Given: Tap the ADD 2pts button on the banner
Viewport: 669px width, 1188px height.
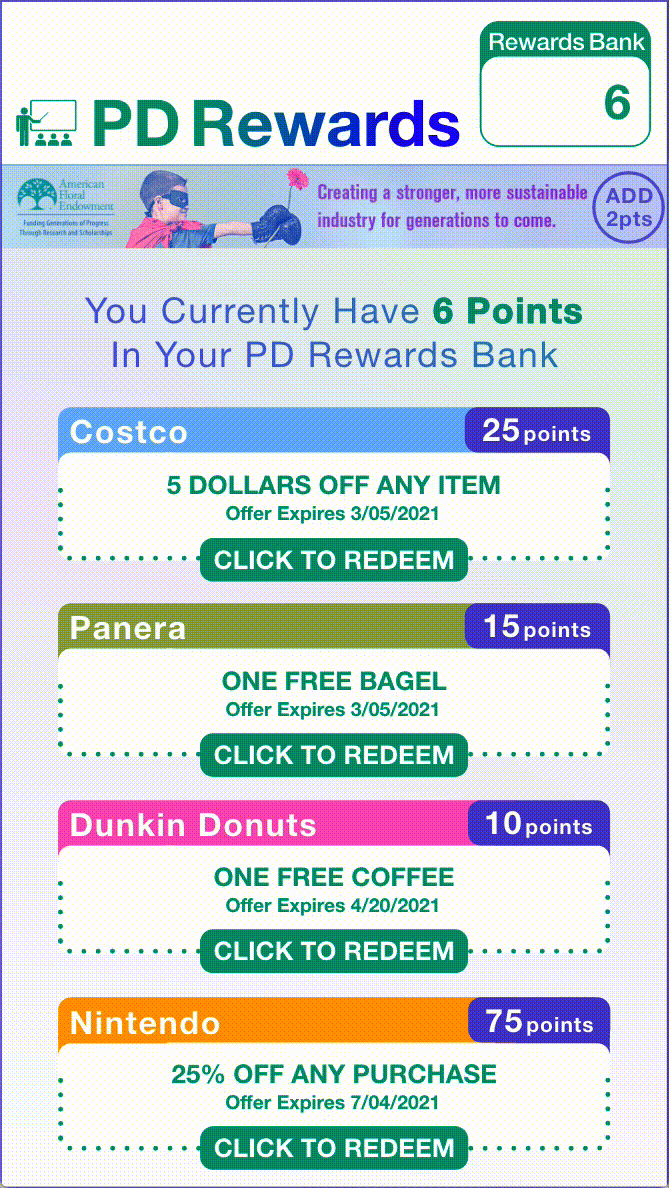Looking at the screenshot, I should tap(629, 208).
